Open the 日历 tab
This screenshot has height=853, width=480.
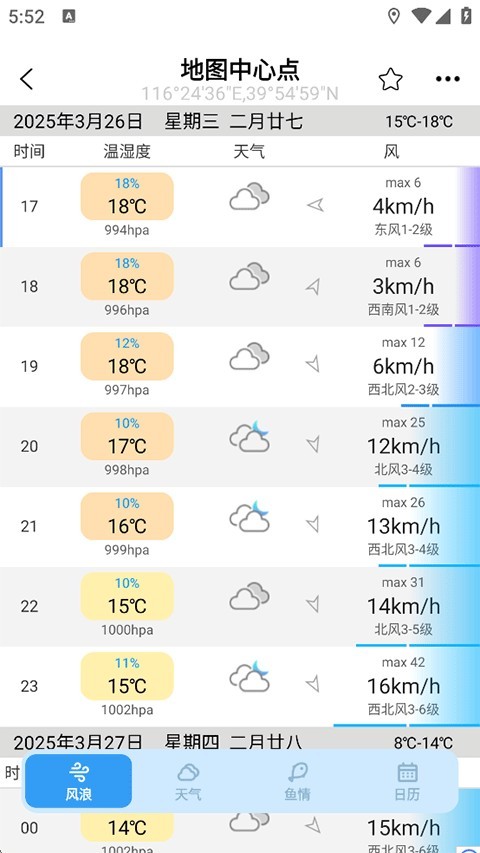[x=407, y=781]
